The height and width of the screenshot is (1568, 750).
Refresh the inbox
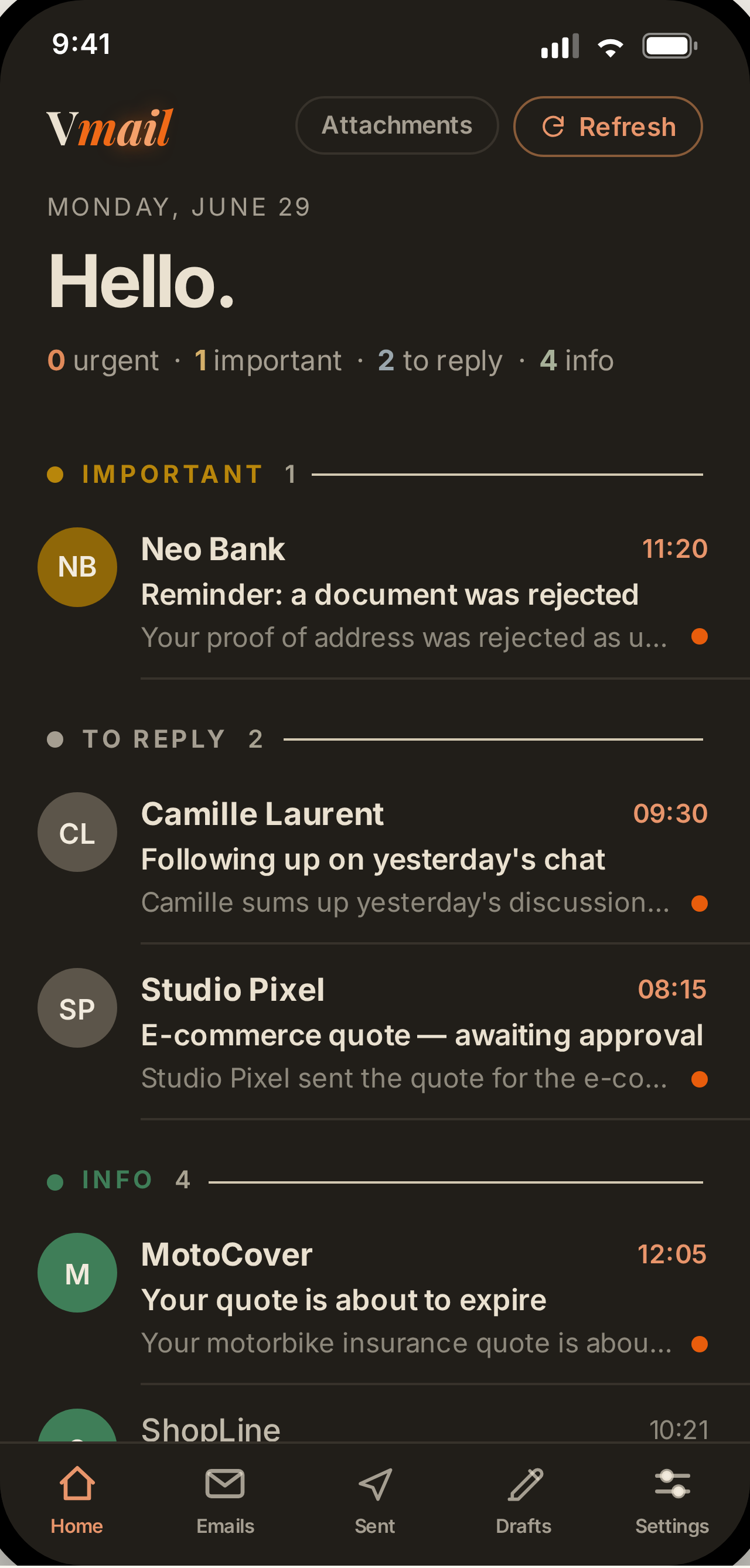pos(608,127)
